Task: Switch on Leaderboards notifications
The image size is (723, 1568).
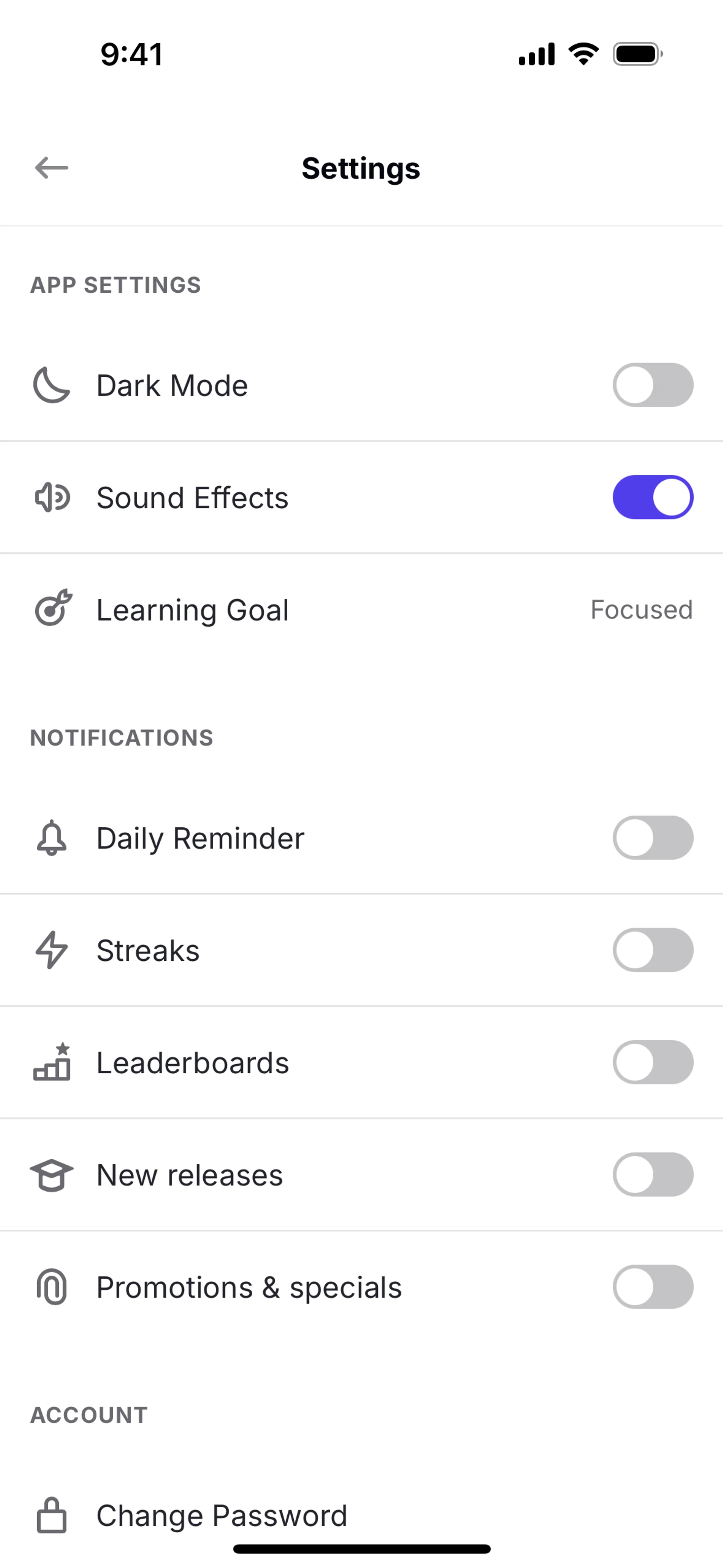Action: tap(653, 1062)
